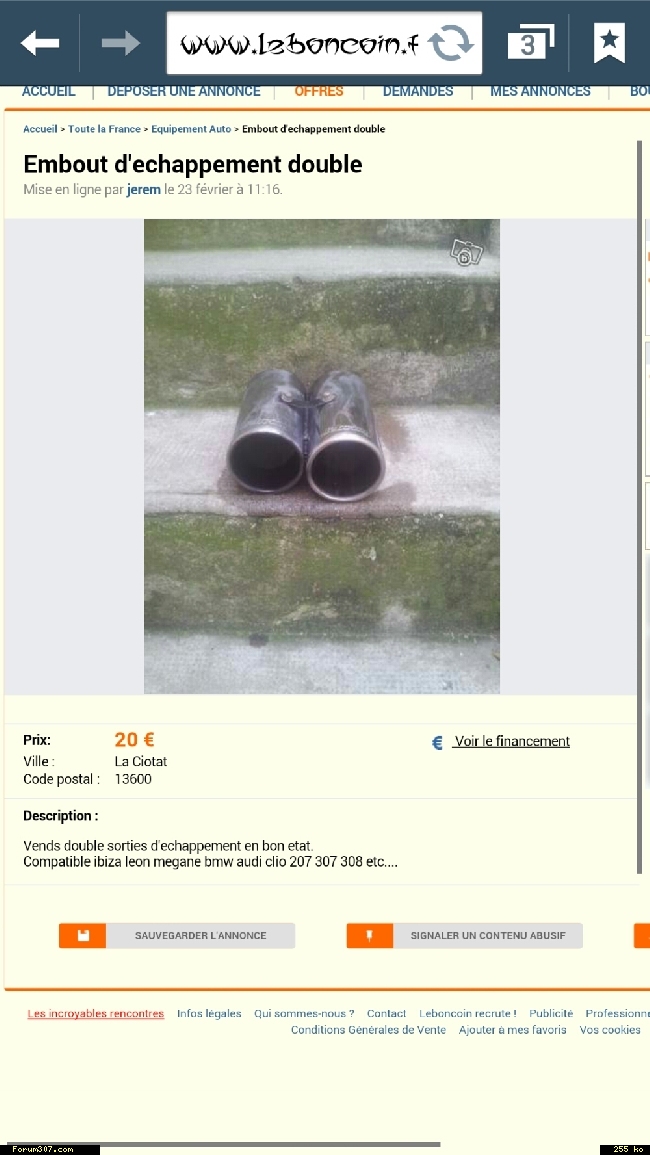
Task: Tap SAUVEGARDER L'ANNONCE button
Action: (177, 935)
